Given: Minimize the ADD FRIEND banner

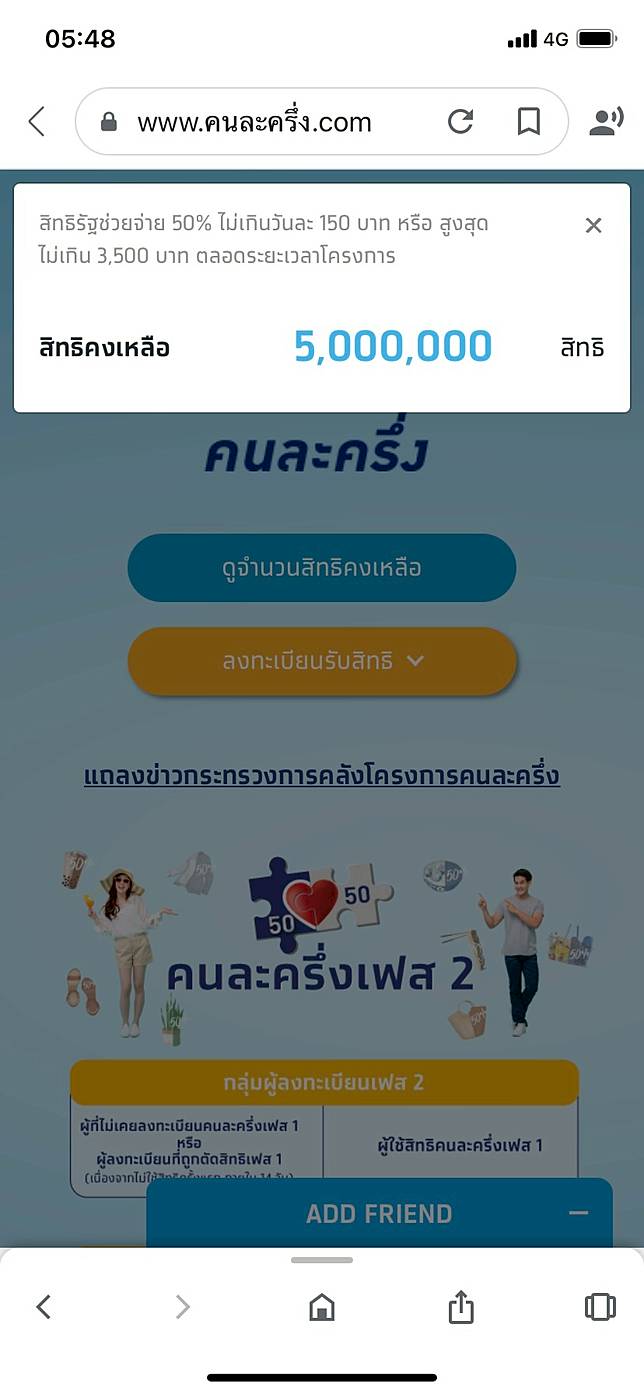Looking at the screenshot, I should [578, 1213].
